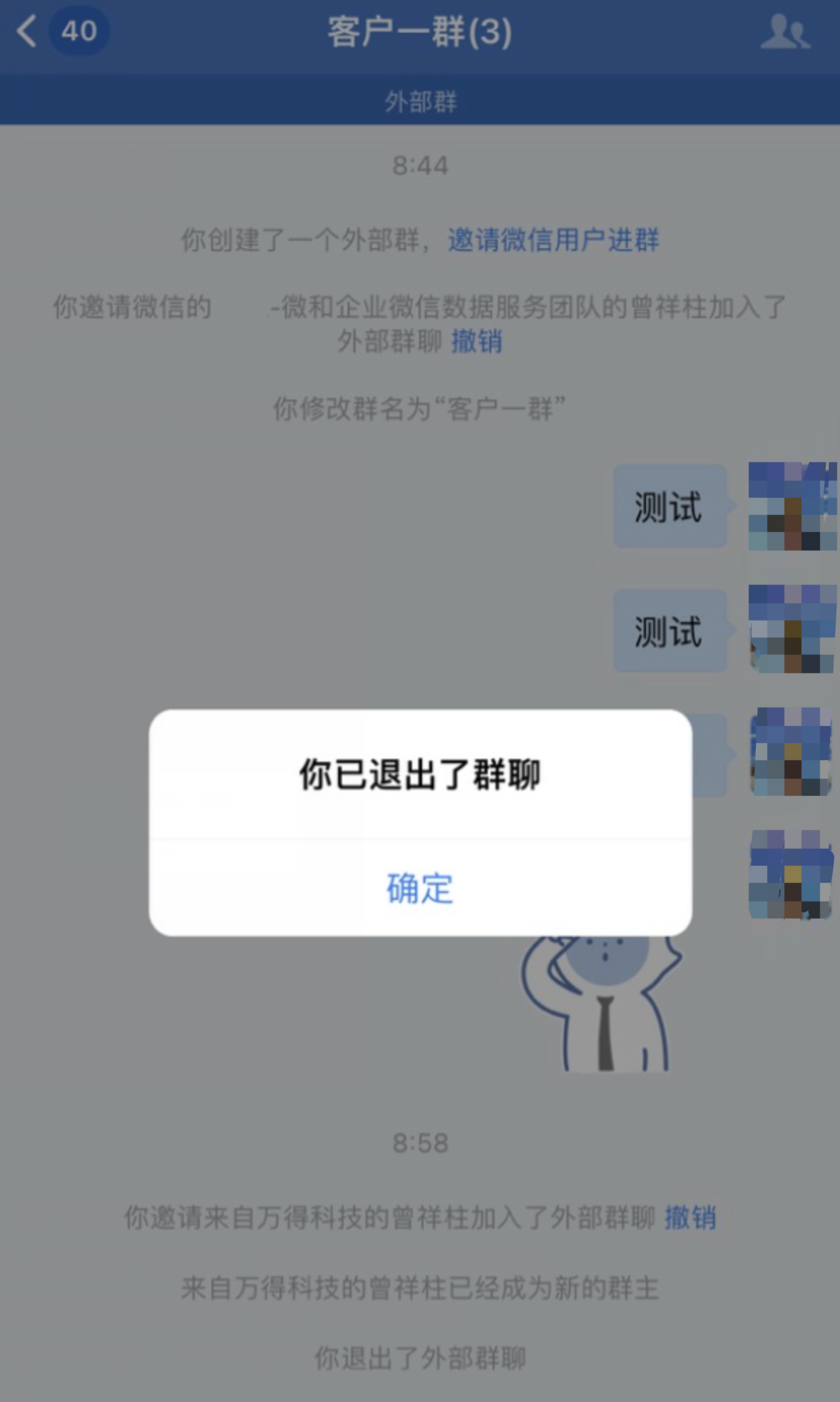The height and width of the screenshot is (1402, 840).
Task: Go back using the header arrow
Action: point(27,31)
